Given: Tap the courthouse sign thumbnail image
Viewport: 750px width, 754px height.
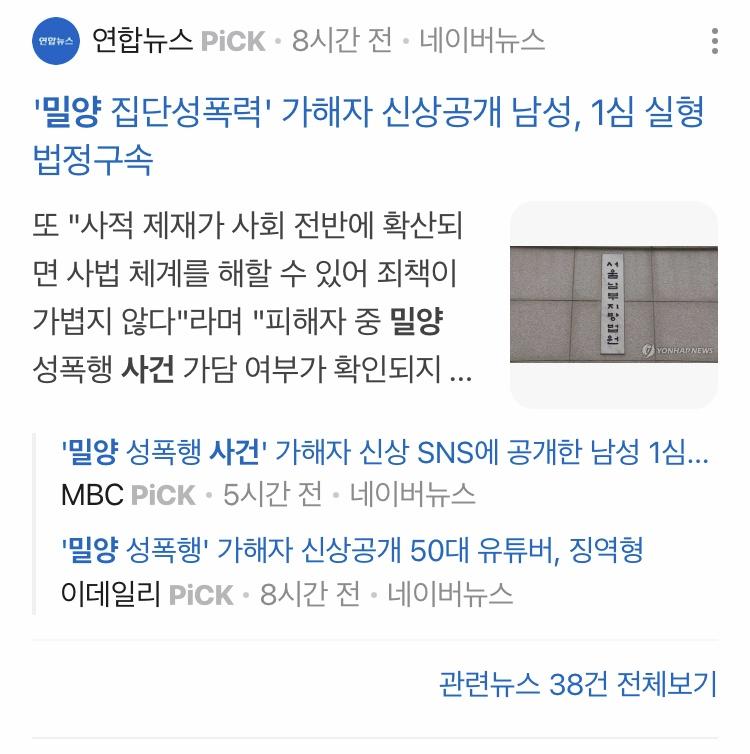Looking at the screenshot, I should (613, 305).
